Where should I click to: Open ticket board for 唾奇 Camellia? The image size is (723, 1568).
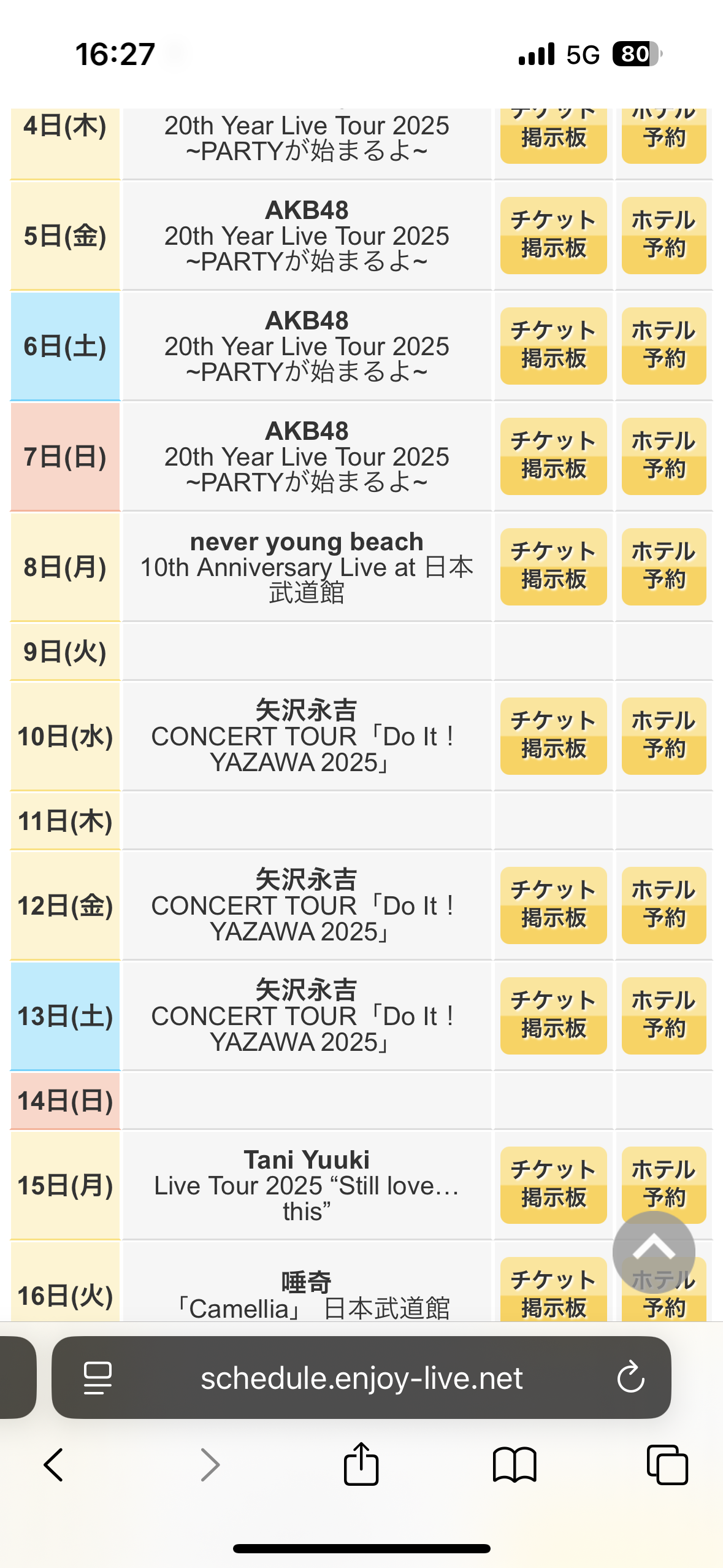(553, 1291)
